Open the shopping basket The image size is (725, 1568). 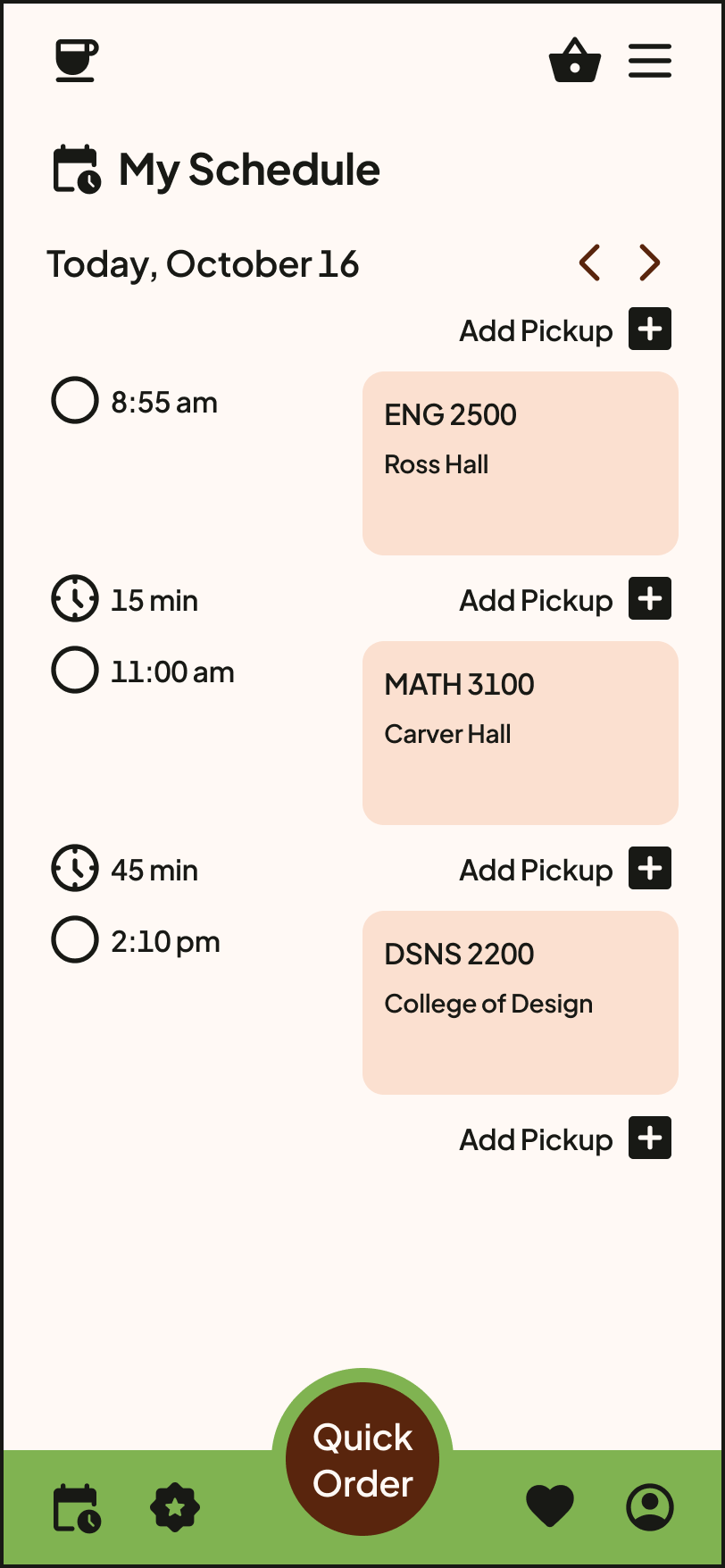(x=574, y=61)
